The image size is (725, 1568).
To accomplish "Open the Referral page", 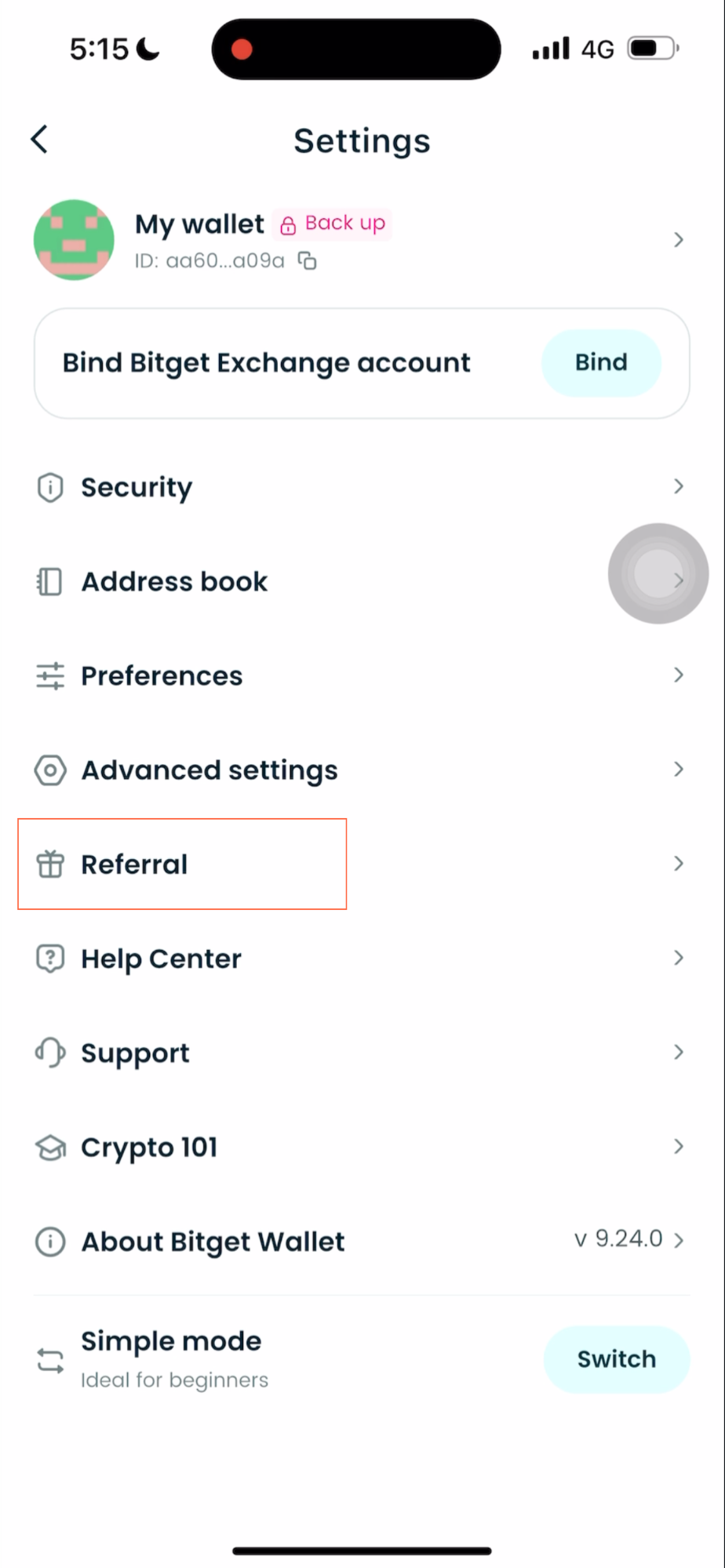I will [135, 864].
